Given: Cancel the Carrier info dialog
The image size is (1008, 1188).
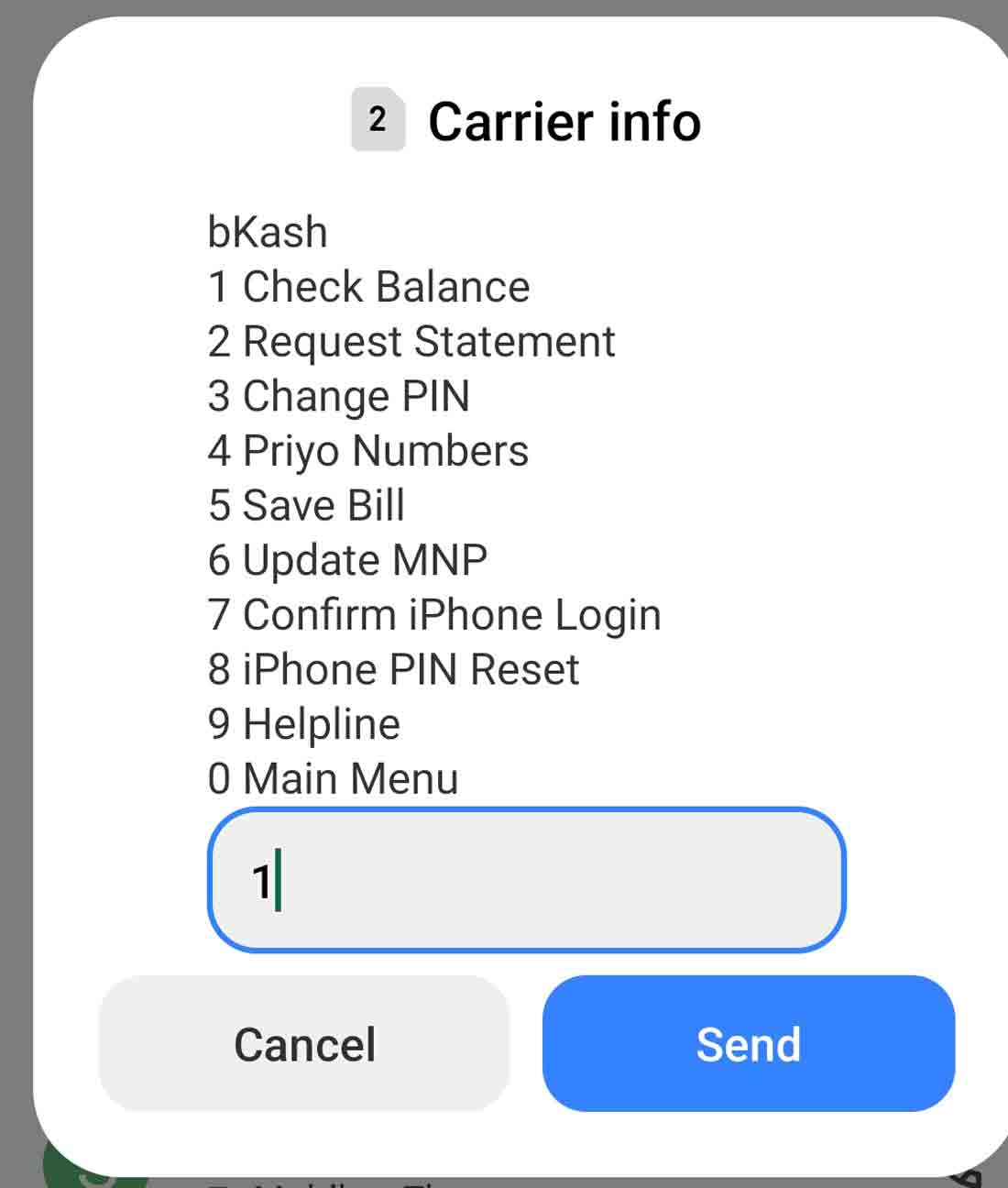Looking at the screenshot, I should point(304,1043).
